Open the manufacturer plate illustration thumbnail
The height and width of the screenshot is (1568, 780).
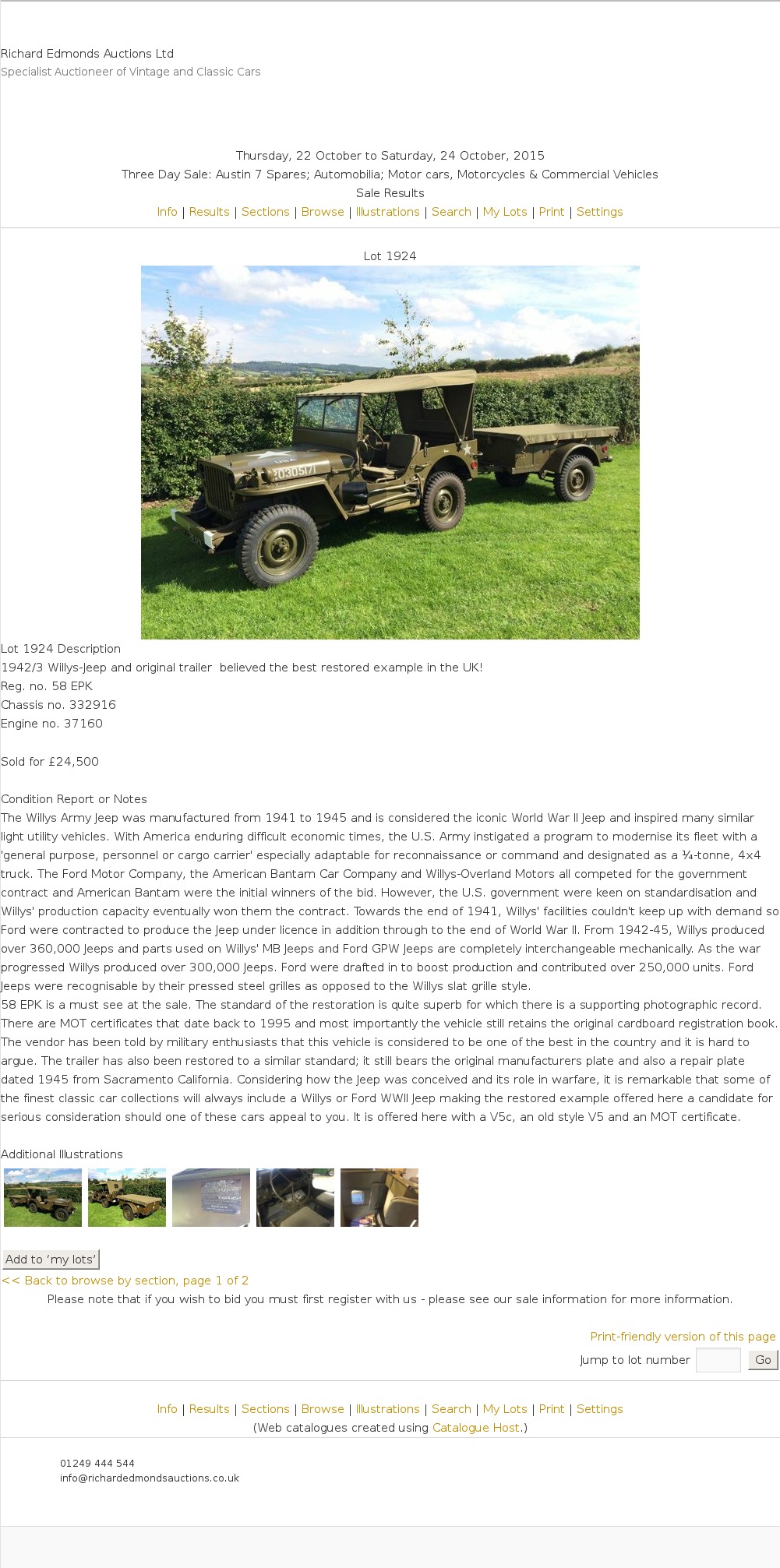click(211, 1197)
